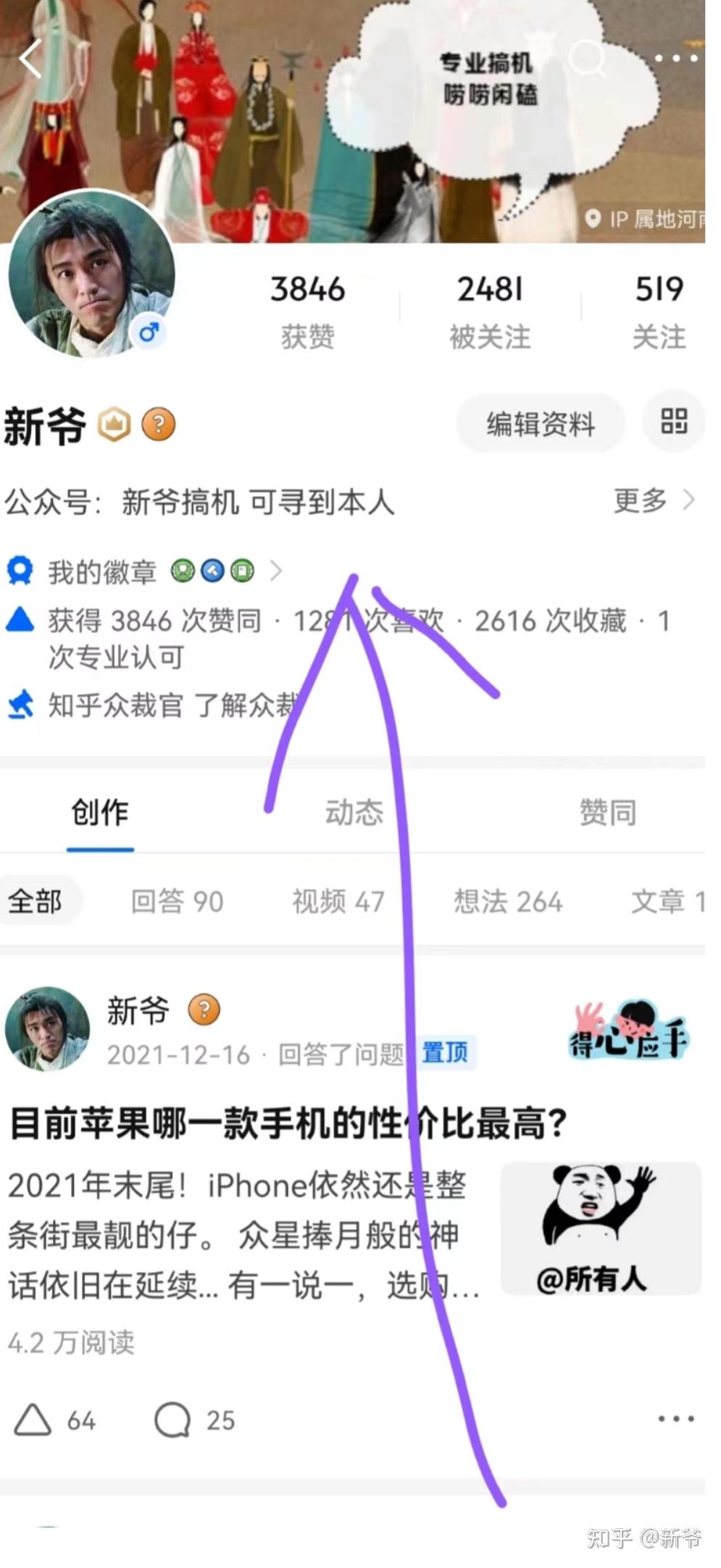Screen dimensions: 721x1568
Task: Open search from the profile header
Action: [586, 57]
